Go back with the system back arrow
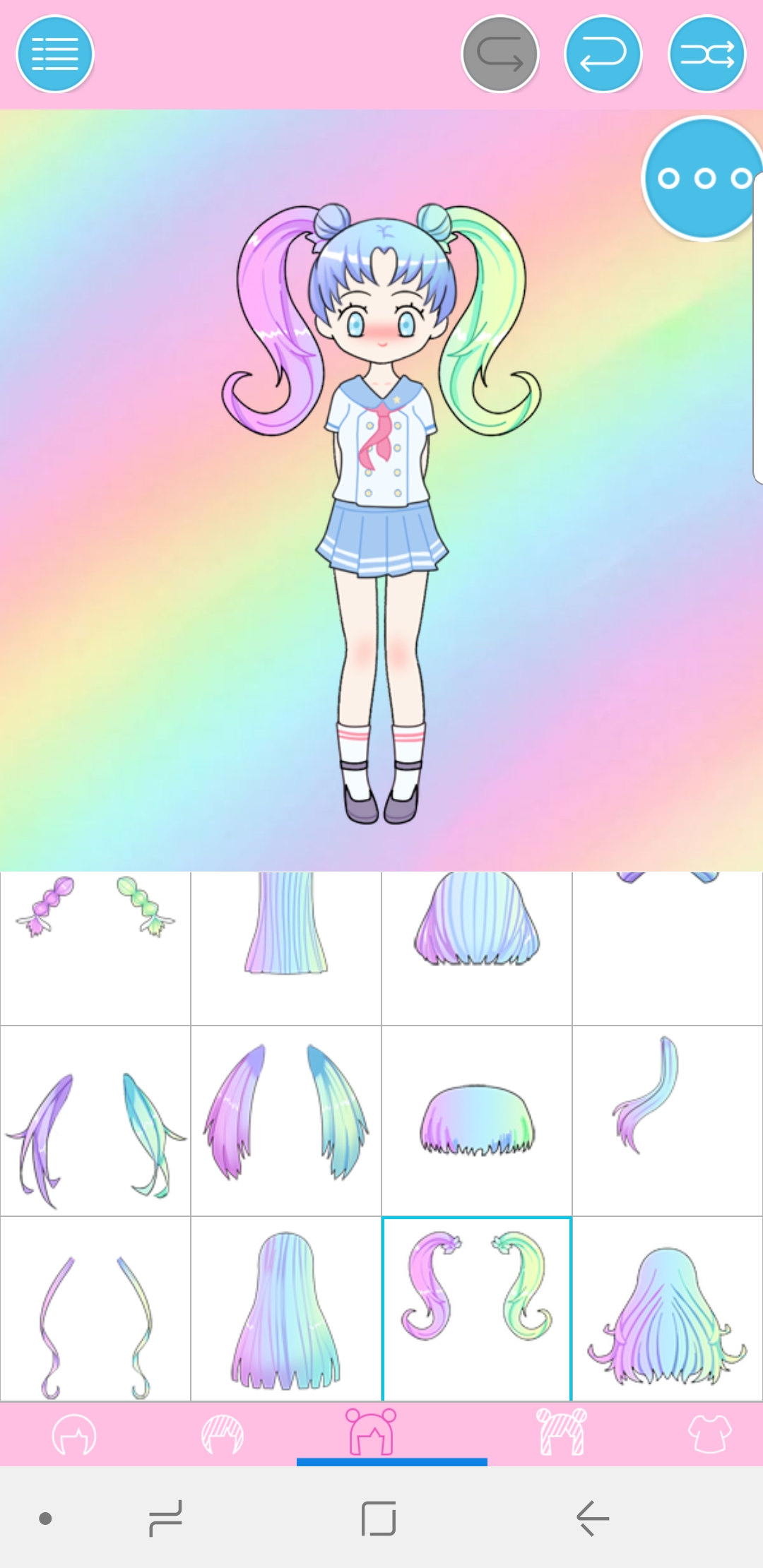This screenshot has width=763, height=1568. point(593,1518)
